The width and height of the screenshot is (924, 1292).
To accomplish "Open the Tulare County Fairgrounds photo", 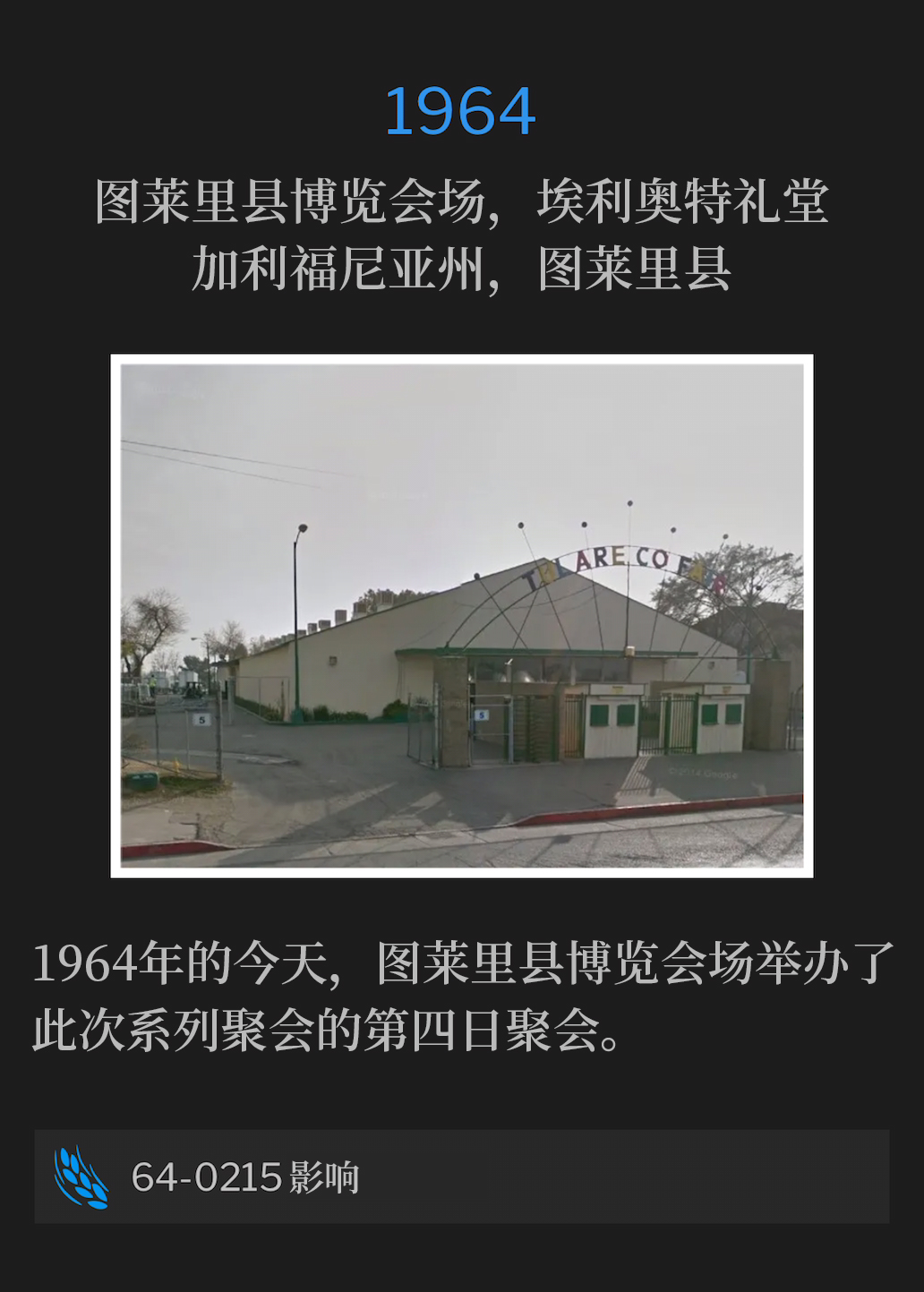I will tap(461, 616).
